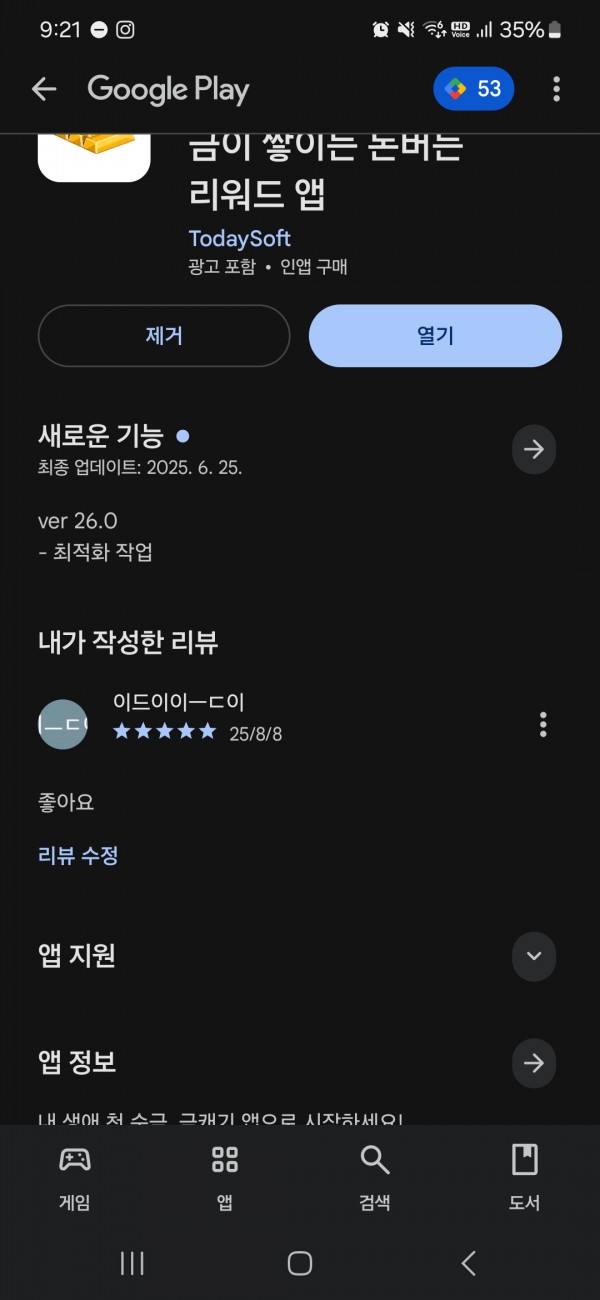Switch to the 검색 tab
Image resolution: width=600 pixels, height=1300 pixels.
click(x=375, y=1178)
